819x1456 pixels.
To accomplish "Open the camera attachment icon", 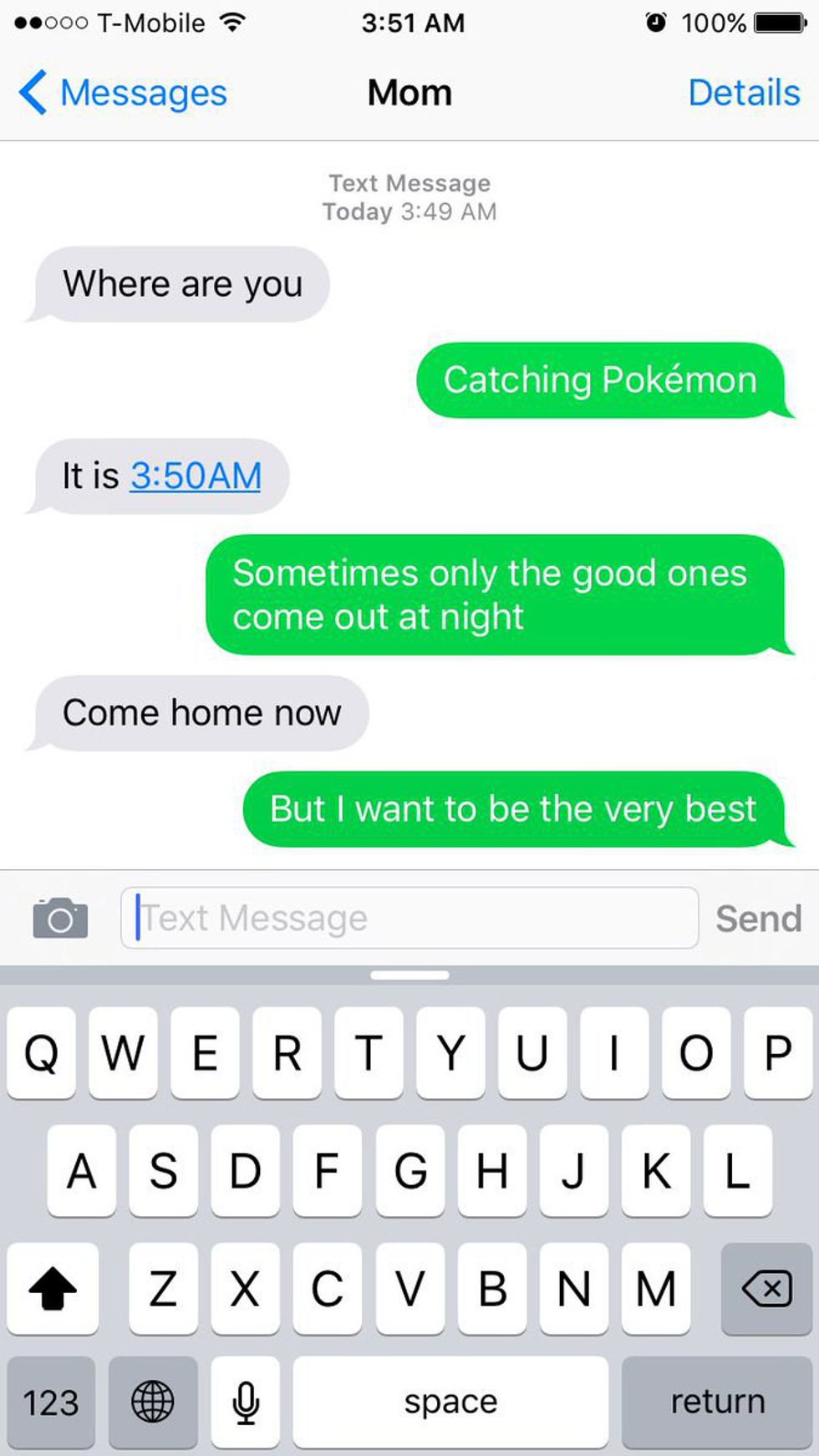I will pyautogui.click(x=60, y=918).
